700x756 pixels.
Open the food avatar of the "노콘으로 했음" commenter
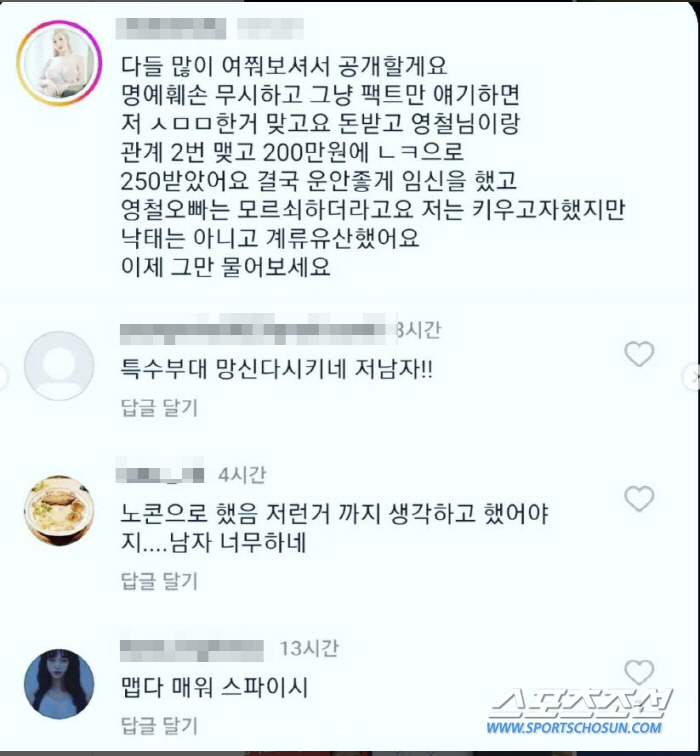(x=59, y=511)
